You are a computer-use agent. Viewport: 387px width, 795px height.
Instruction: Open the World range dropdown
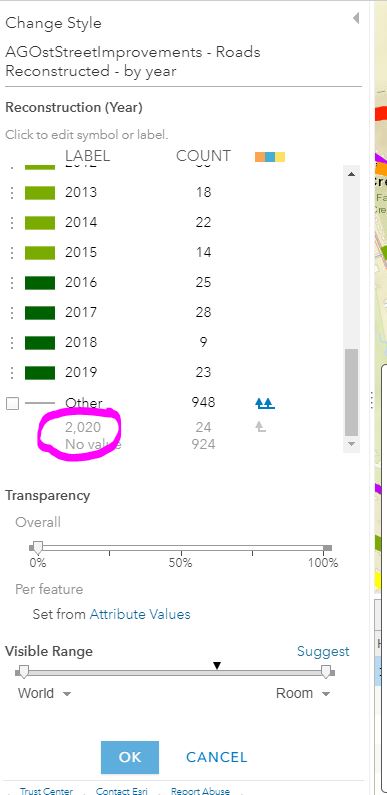[45, 693]
